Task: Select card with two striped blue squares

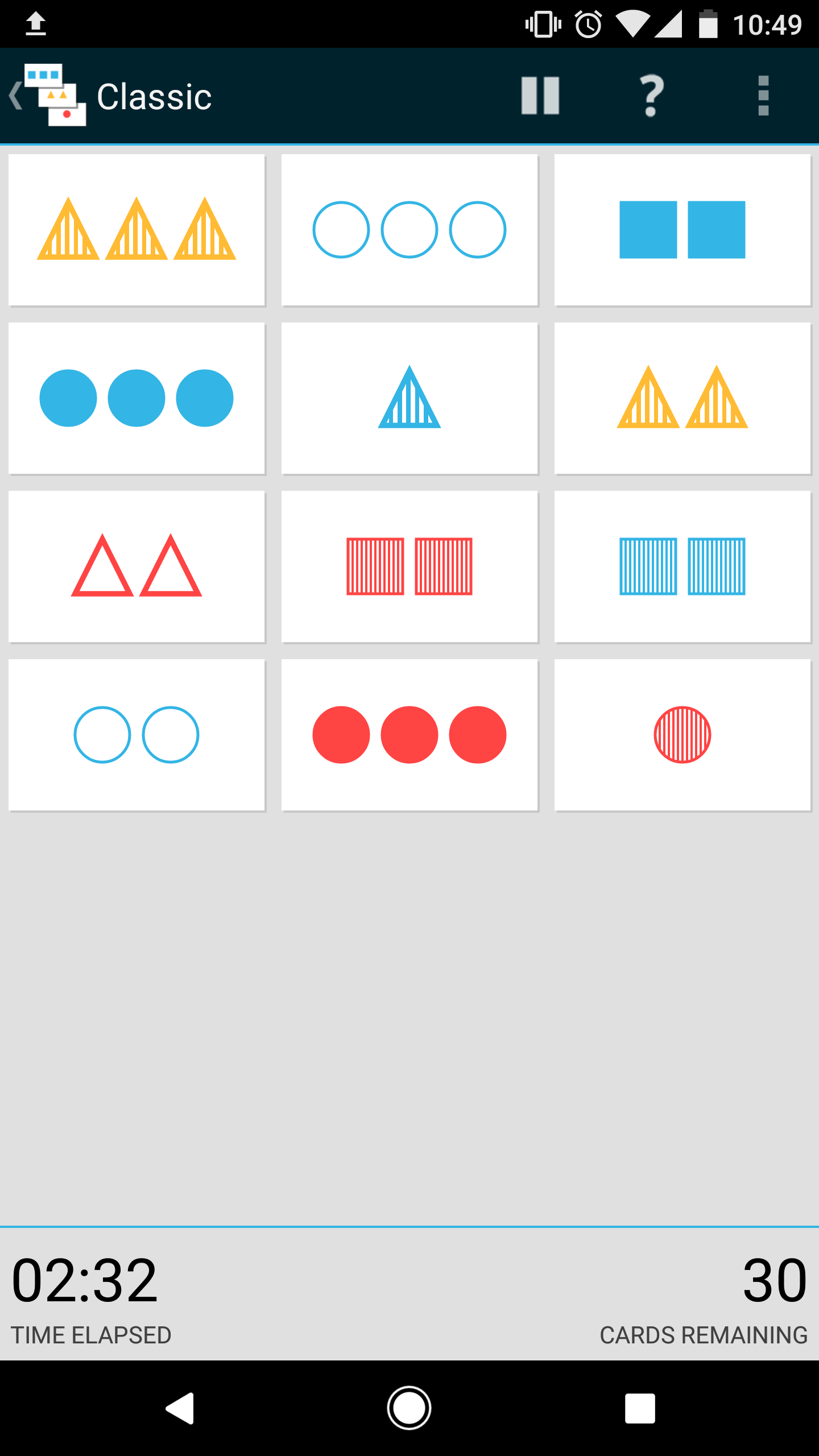Action: [x=682, y=566]
